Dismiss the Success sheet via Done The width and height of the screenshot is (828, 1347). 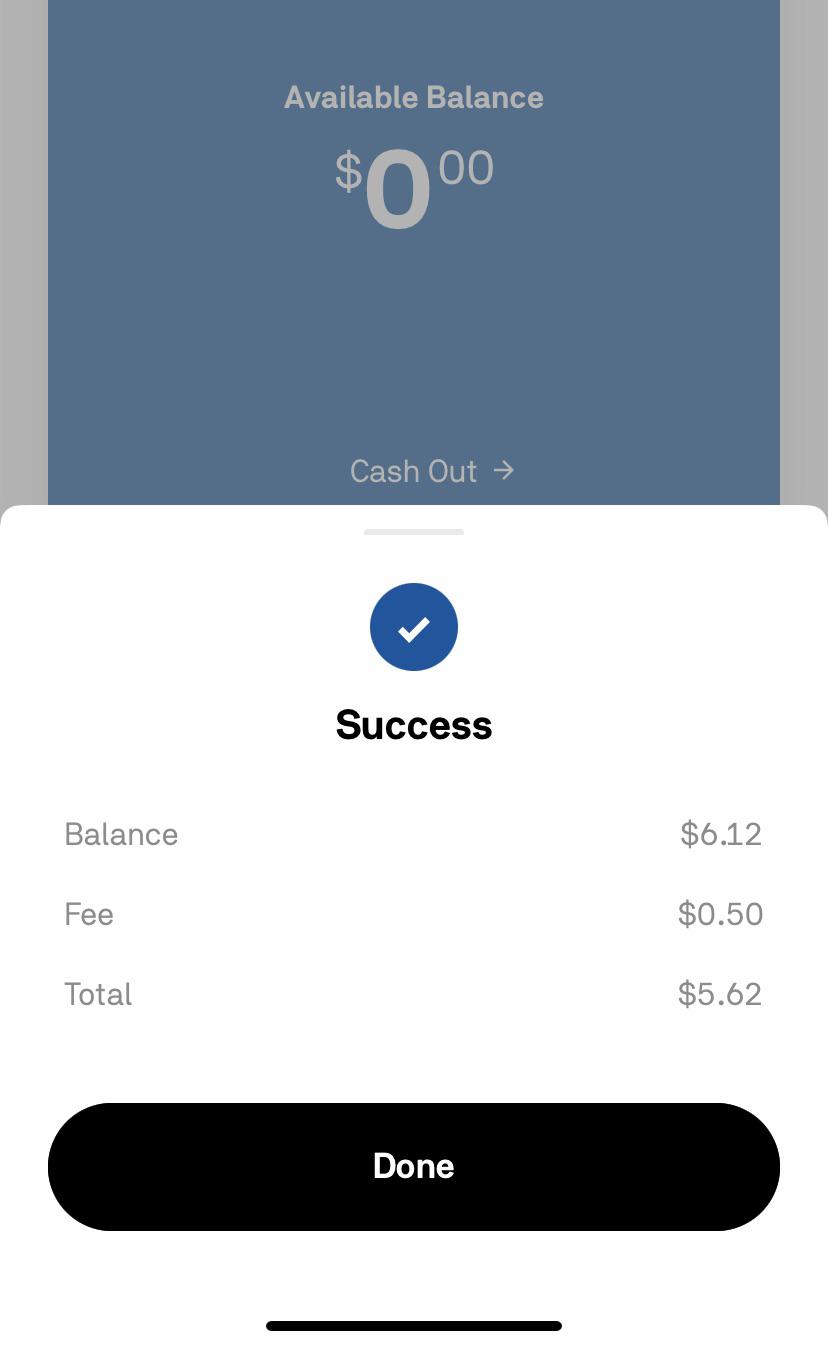click(413, 1166)
